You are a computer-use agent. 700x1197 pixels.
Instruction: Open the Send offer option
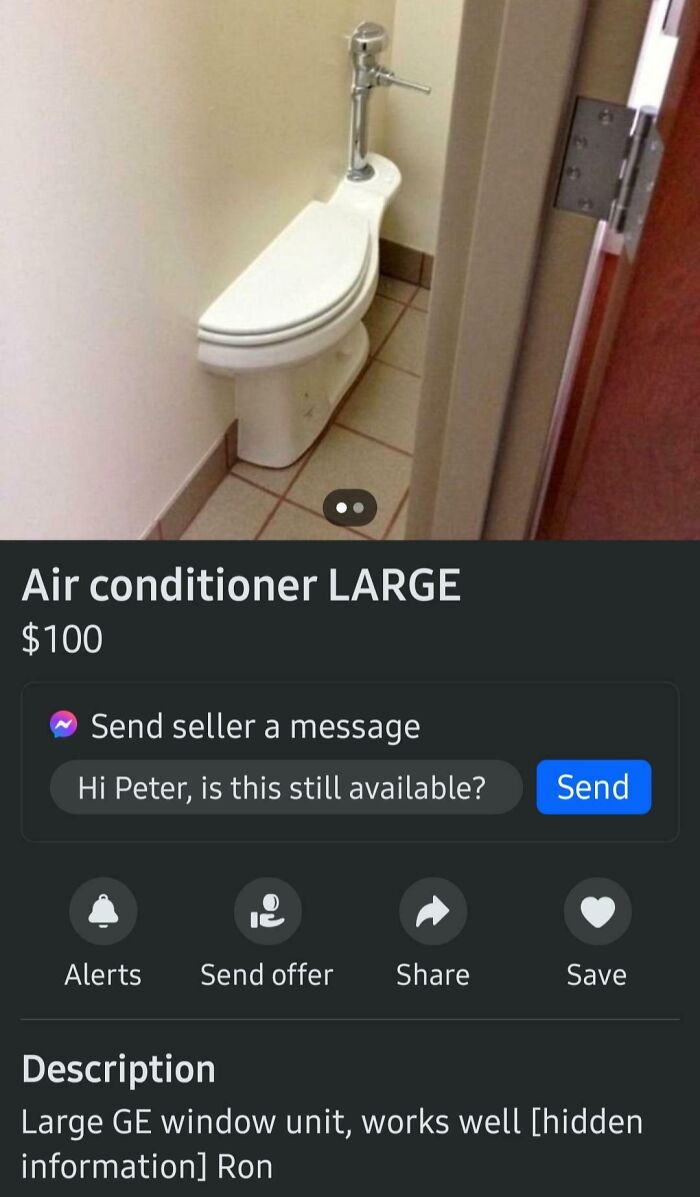267,911
